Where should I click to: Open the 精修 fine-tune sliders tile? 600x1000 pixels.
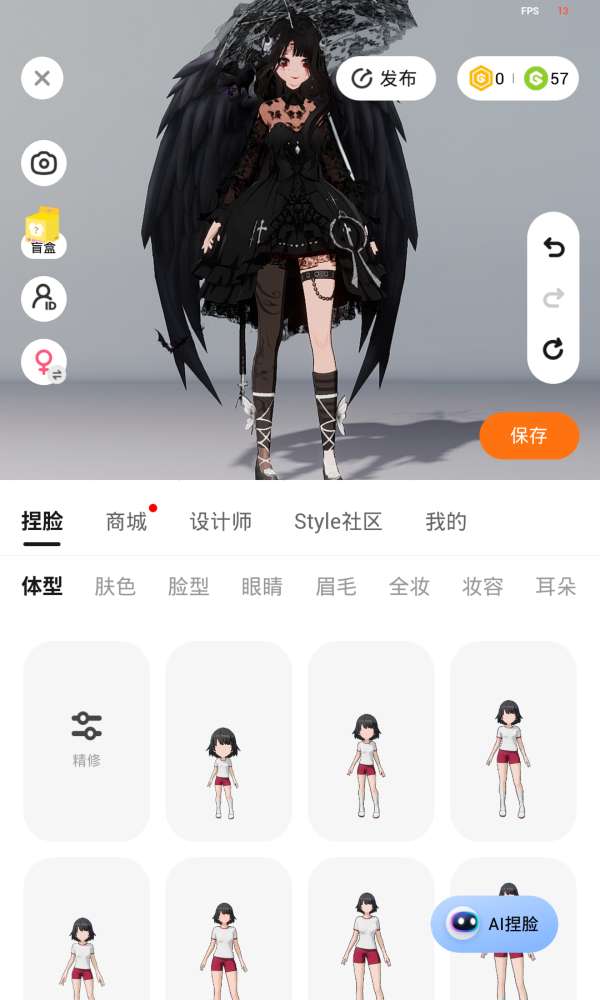click(87, 741)
